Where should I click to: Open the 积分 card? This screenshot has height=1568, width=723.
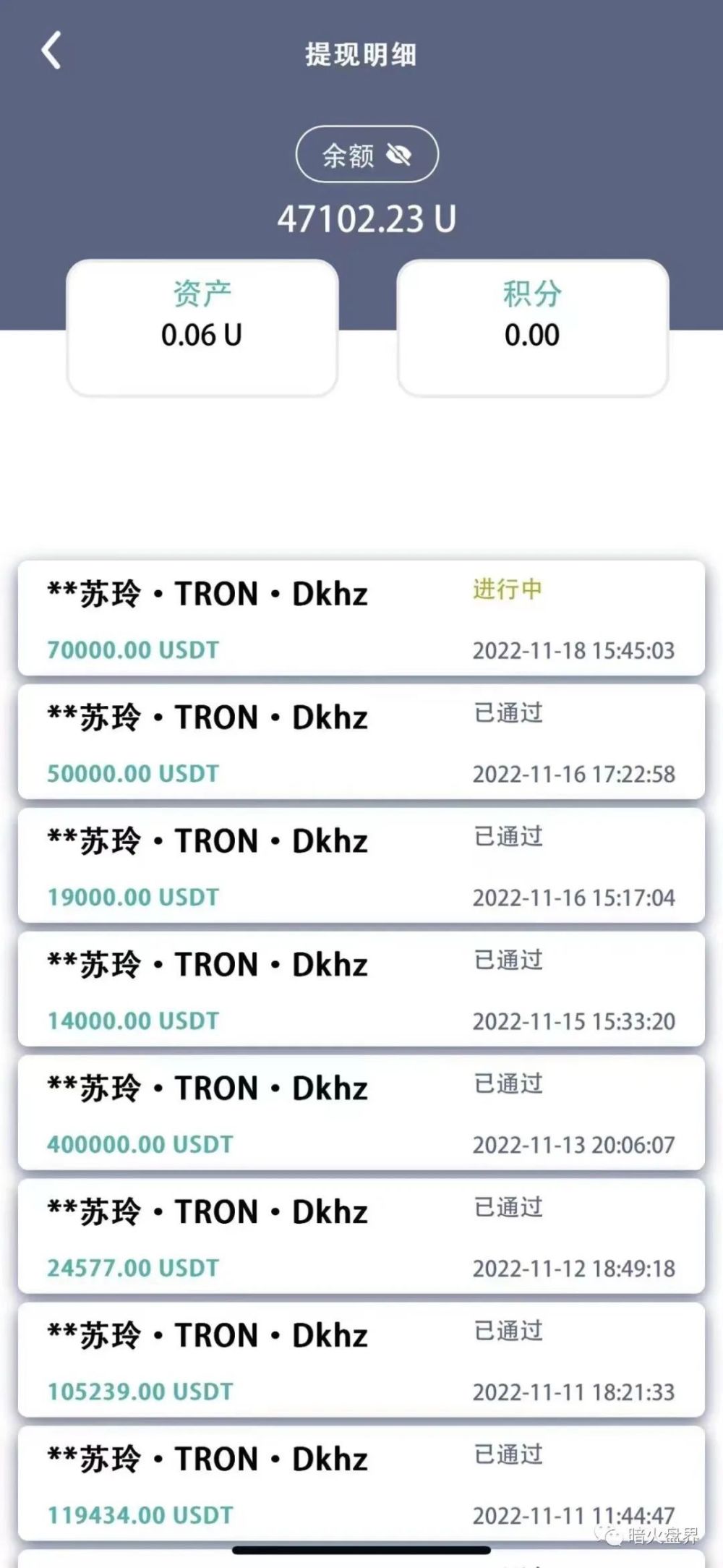click(x=532, y=327)
